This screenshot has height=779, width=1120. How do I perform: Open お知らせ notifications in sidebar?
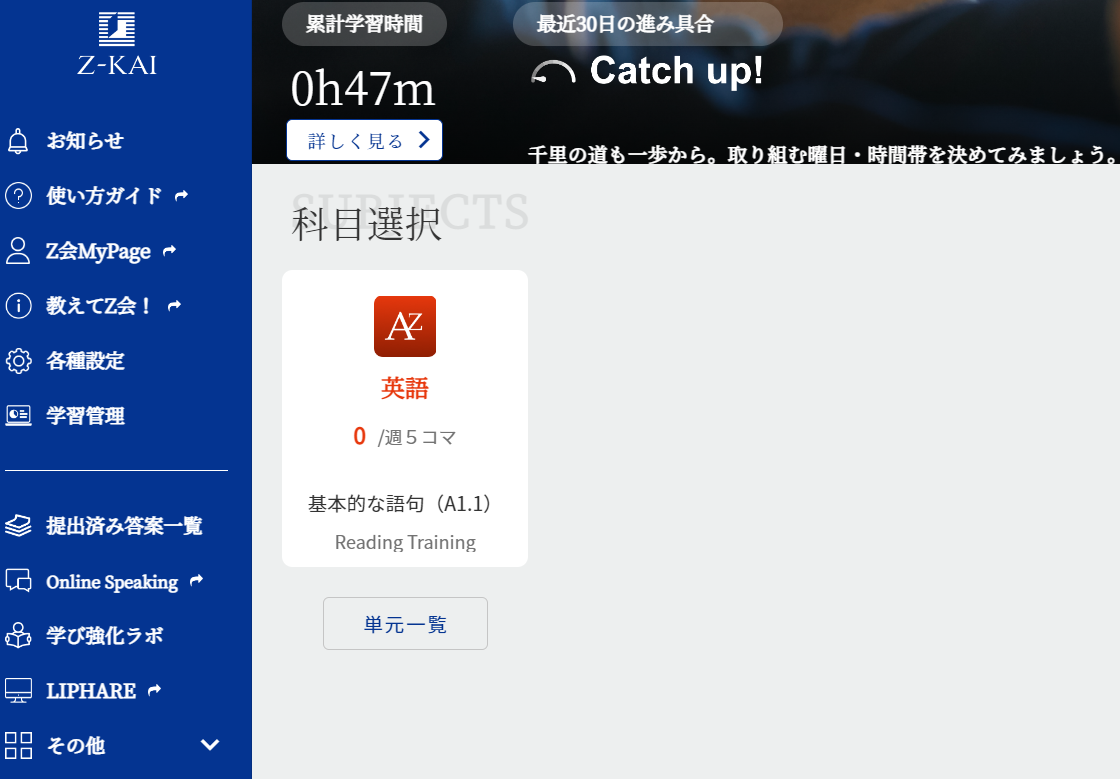84,141
